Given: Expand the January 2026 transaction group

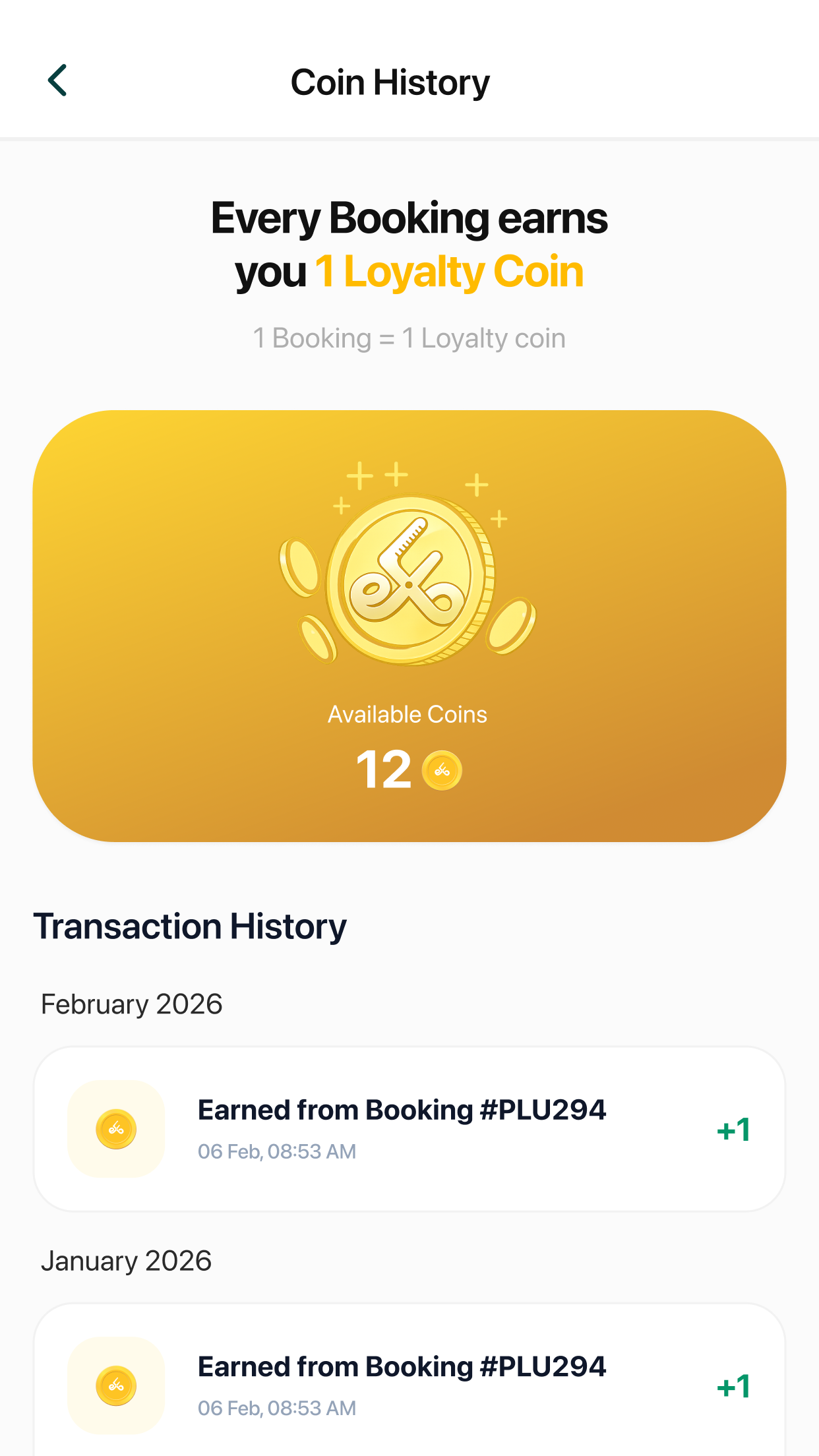Looking at the screenshot, I should pos(126,1260).
